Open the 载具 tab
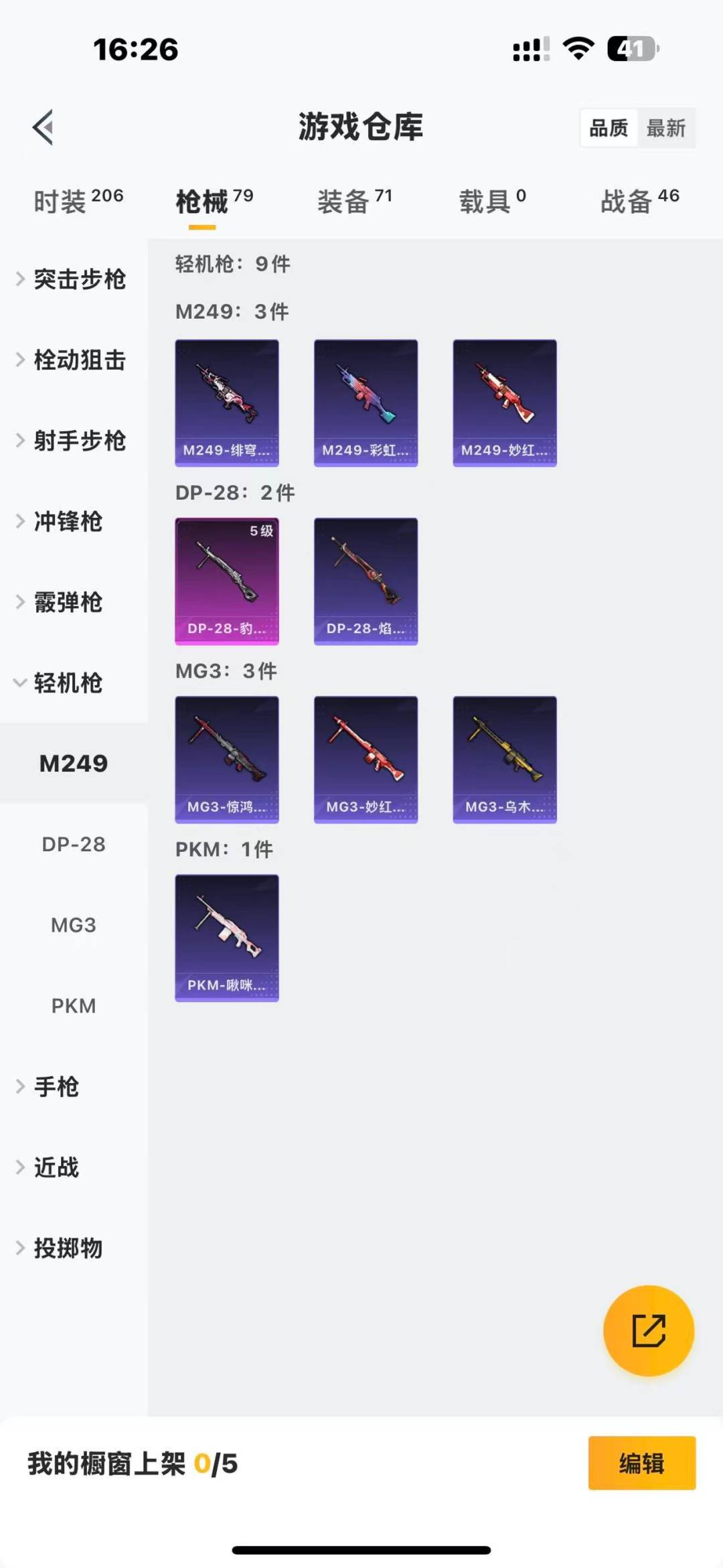Viewport: 723px width, 1568px height. pos(492,201)
